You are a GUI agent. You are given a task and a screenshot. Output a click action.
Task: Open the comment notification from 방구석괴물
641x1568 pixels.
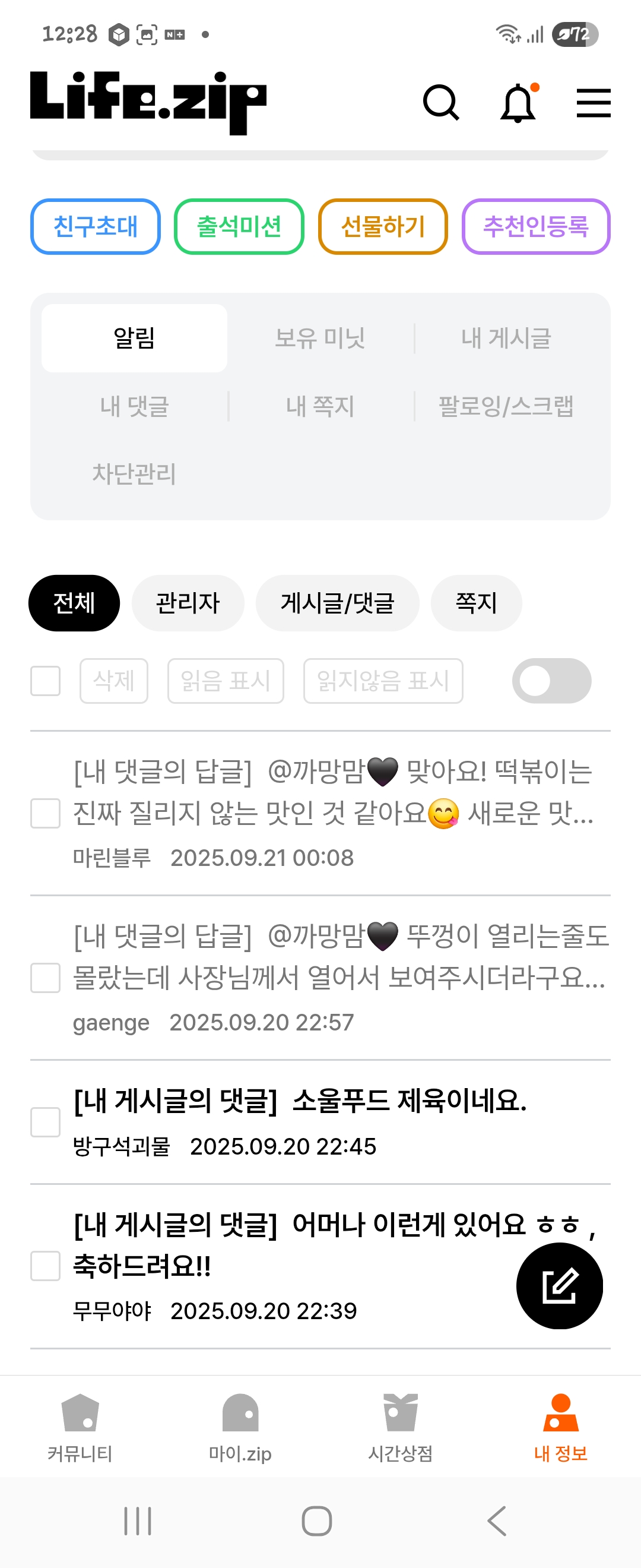[320, 1122]
